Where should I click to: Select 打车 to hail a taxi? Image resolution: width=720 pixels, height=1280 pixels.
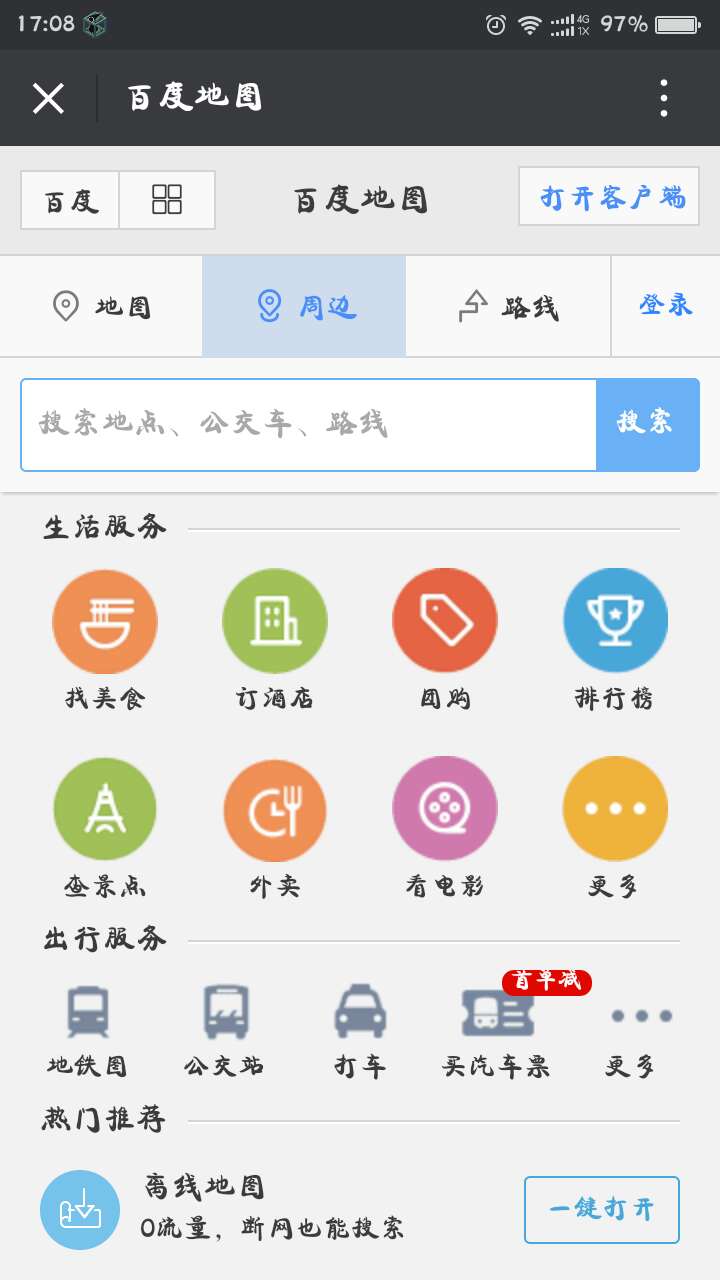pos(360,1031)
